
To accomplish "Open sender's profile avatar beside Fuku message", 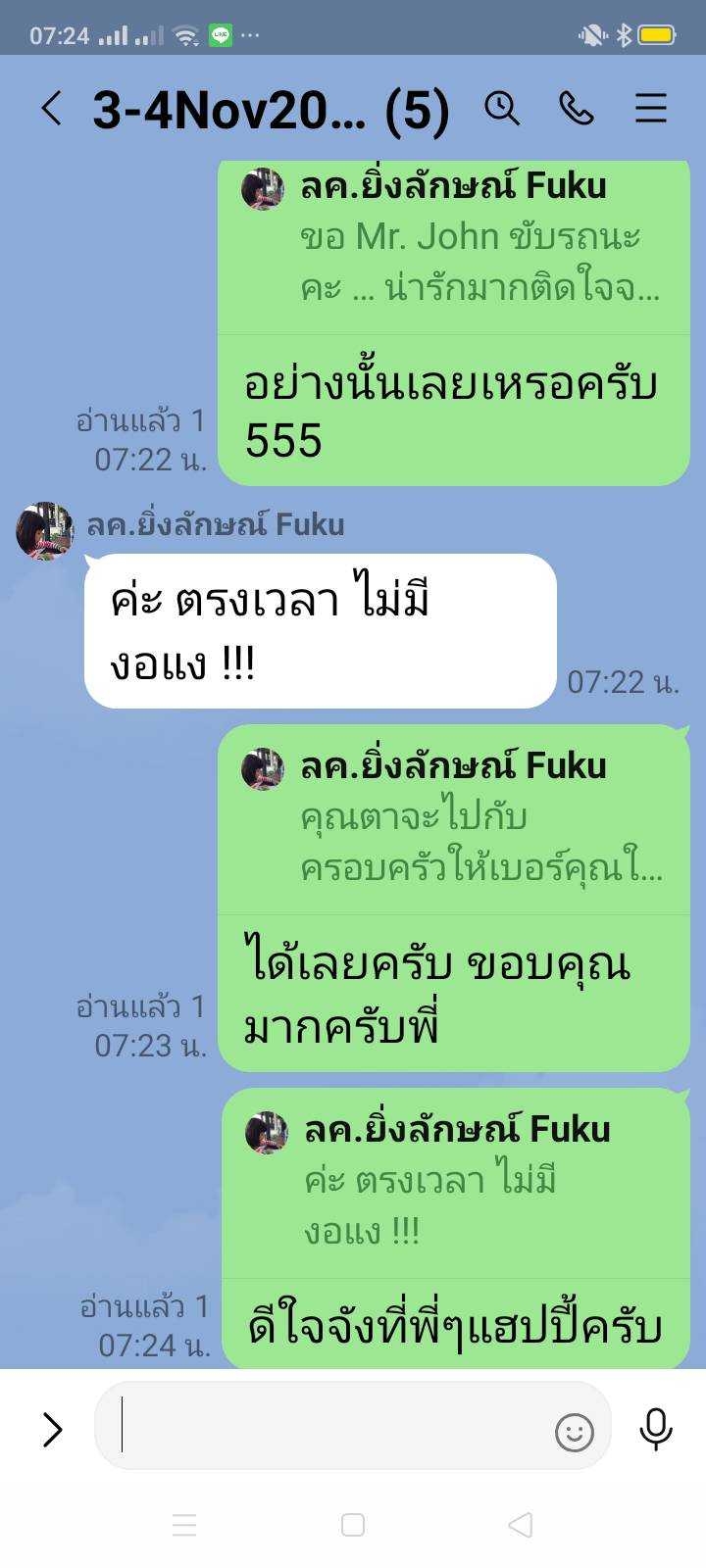I will pos(44,531).
